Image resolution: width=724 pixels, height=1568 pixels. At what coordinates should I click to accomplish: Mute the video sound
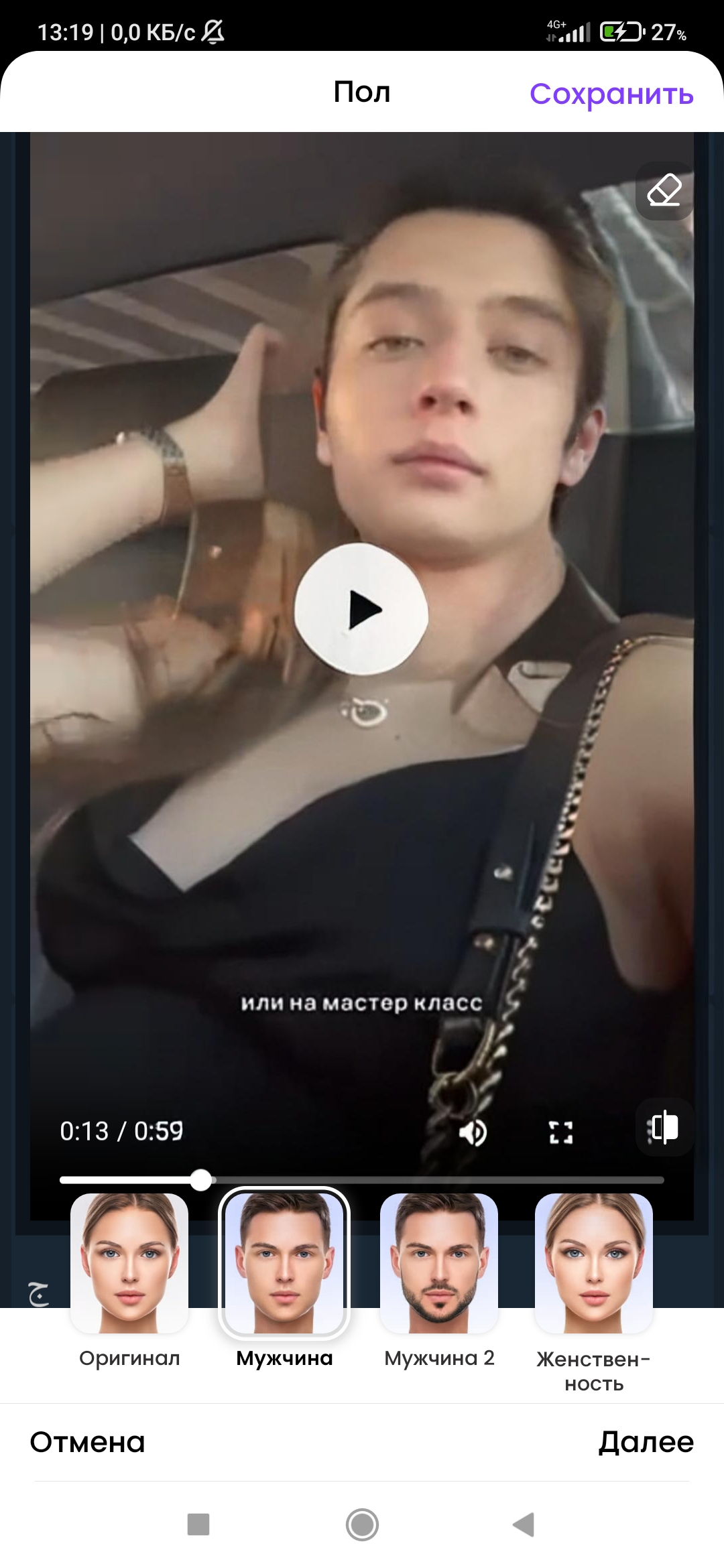tap(473, 1132)
